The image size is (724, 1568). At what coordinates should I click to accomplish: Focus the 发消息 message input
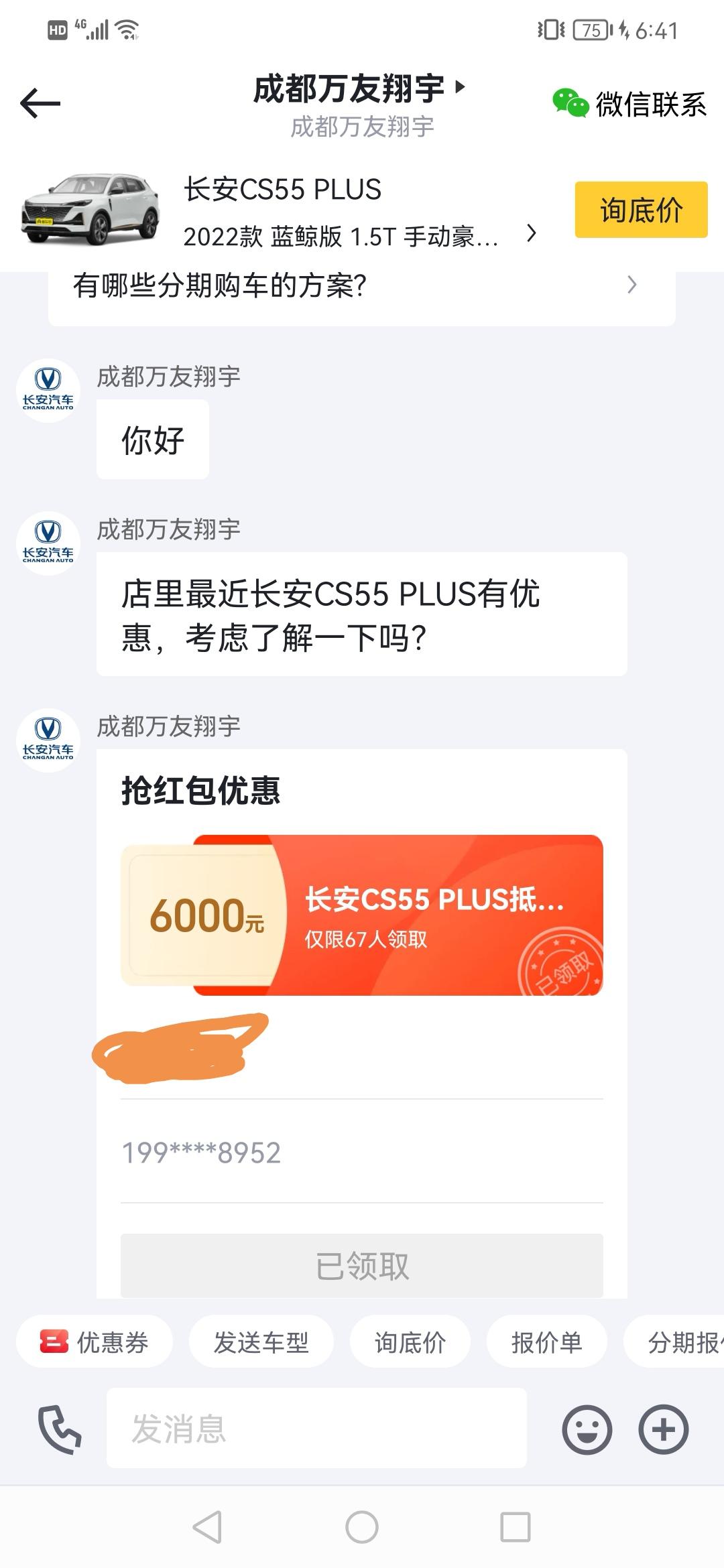[316, 1428]
